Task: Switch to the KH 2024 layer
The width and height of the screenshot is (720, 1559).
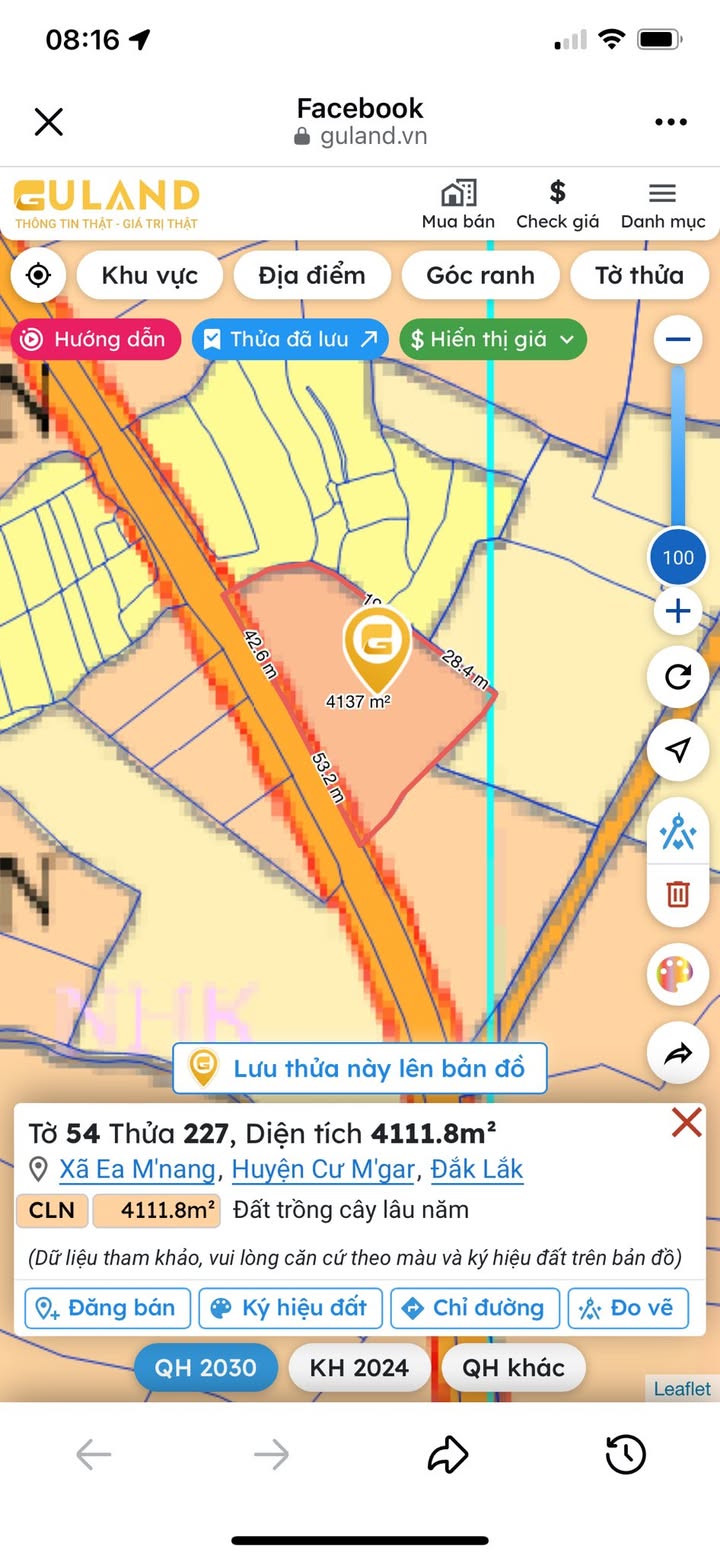Action: [359, 1368]
